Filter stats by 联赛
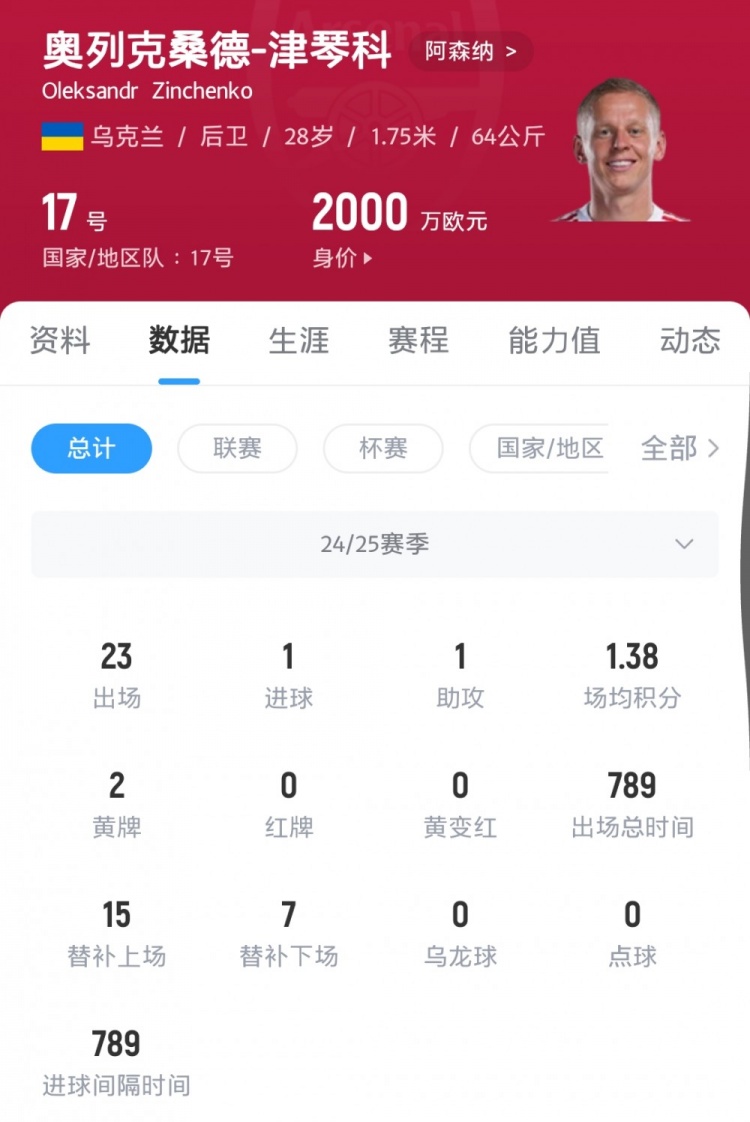This screenshot has width=750, height=1122. pyautogui.click(x=237, y=448)
